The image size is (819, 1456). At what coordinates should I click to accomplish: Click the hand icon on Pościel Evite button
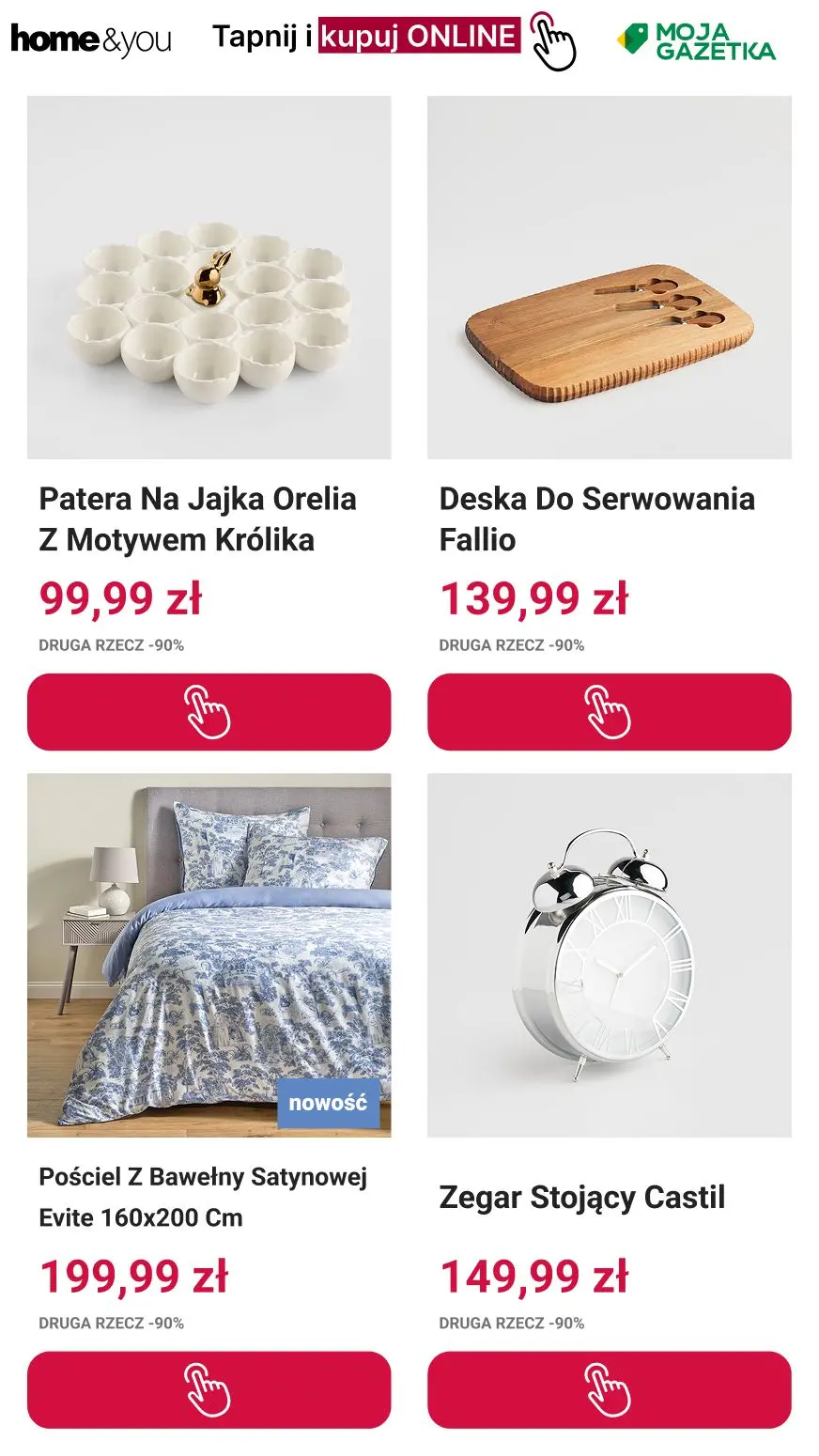208,1388
